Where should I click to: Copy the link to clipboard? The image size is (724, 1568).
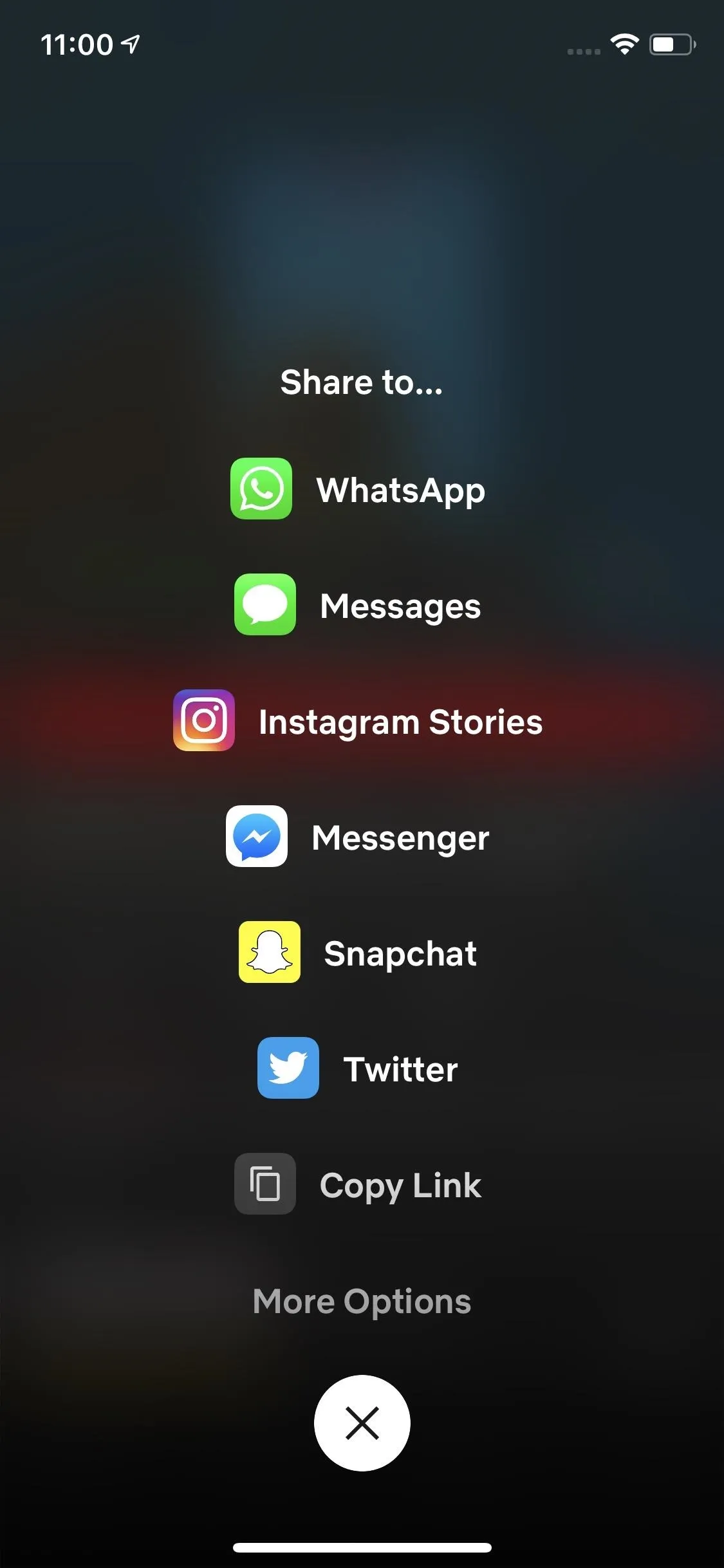click(358, 1184)
